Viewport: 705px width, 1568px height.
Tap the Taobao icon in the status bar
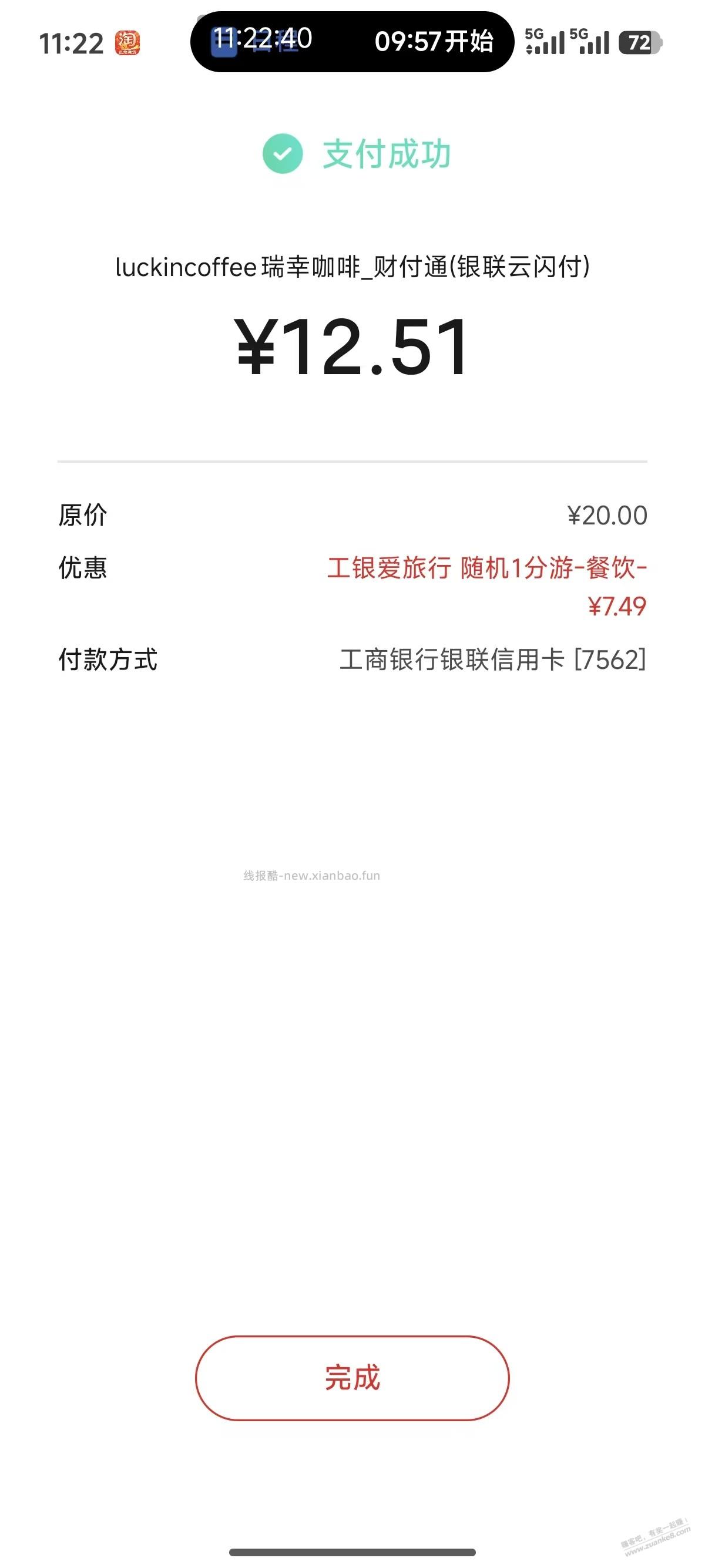[129, 43]
